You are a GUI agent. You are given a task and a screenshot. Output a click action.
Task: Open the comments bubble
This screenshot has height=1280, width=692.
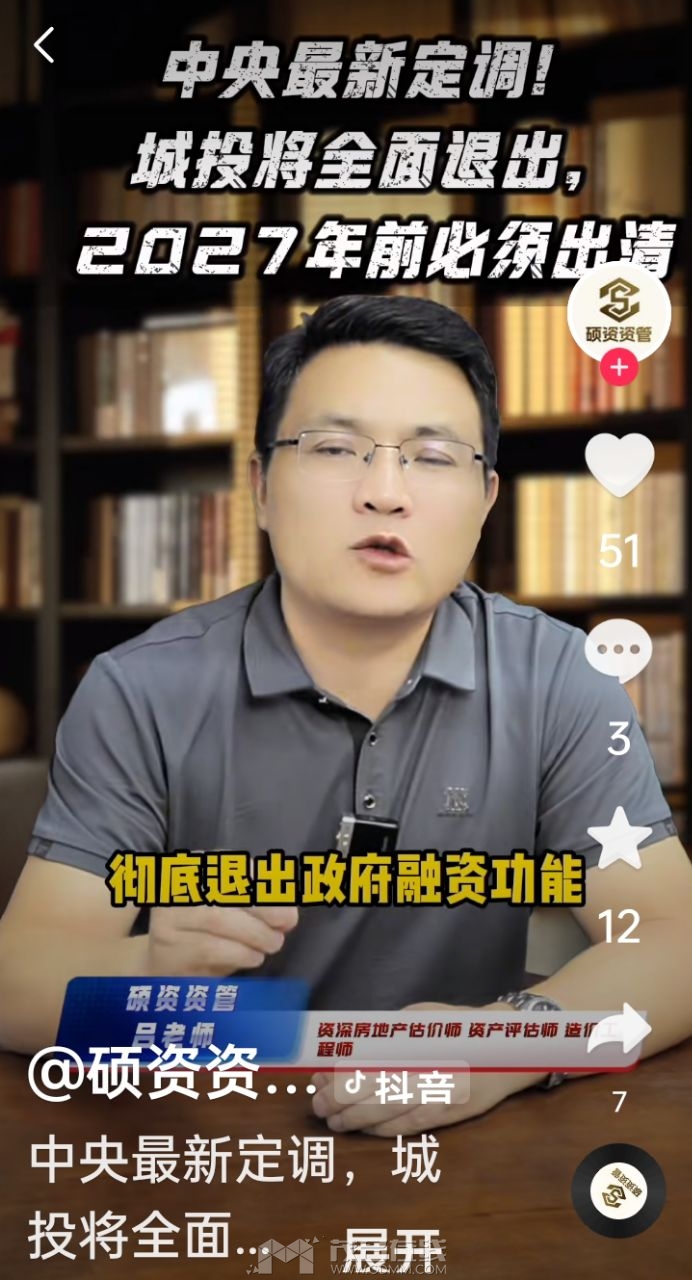tap(619, 651)
